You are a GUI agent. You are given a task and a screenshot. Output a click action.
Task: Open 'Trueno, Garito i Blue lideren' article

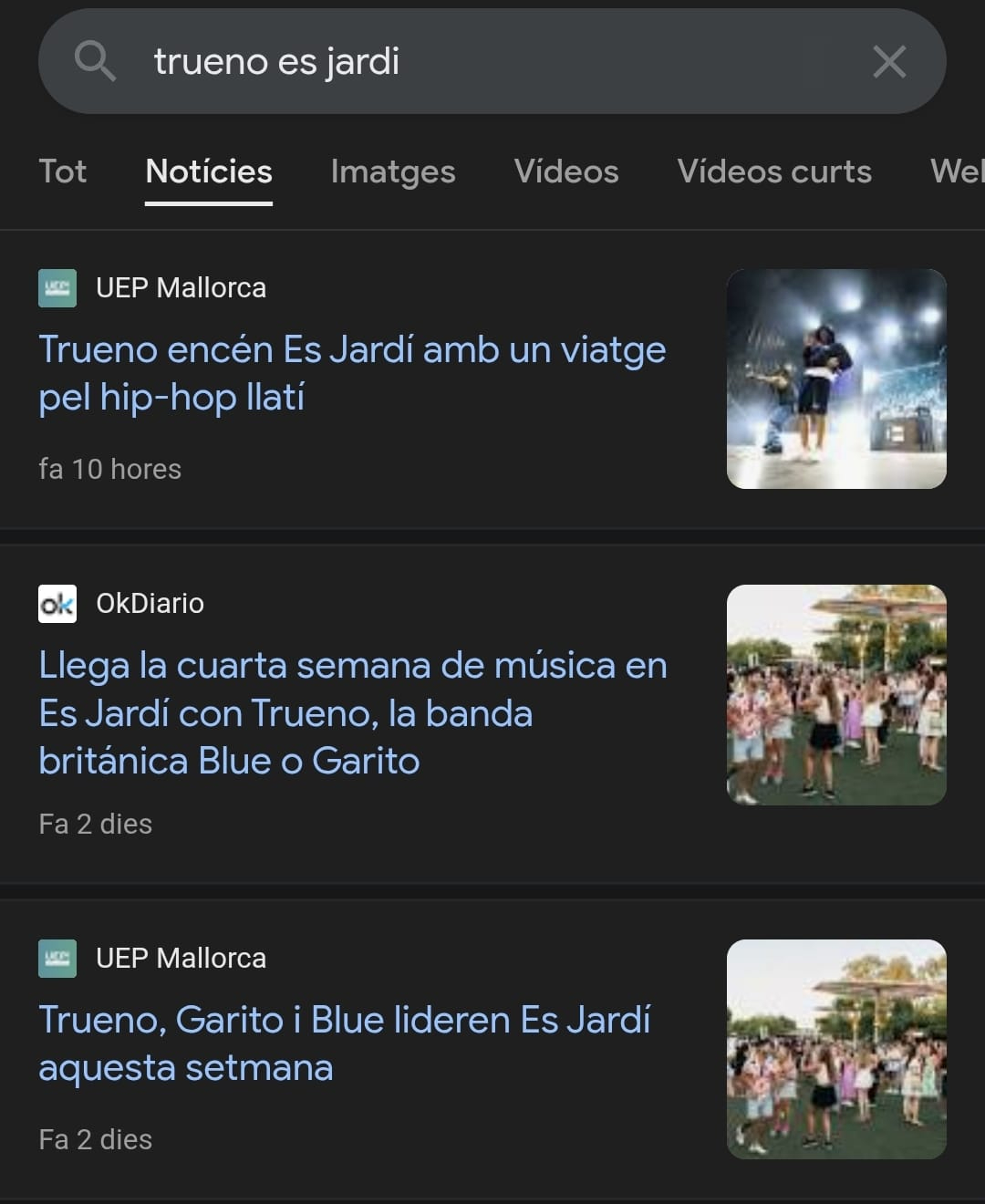[345, 1043]
